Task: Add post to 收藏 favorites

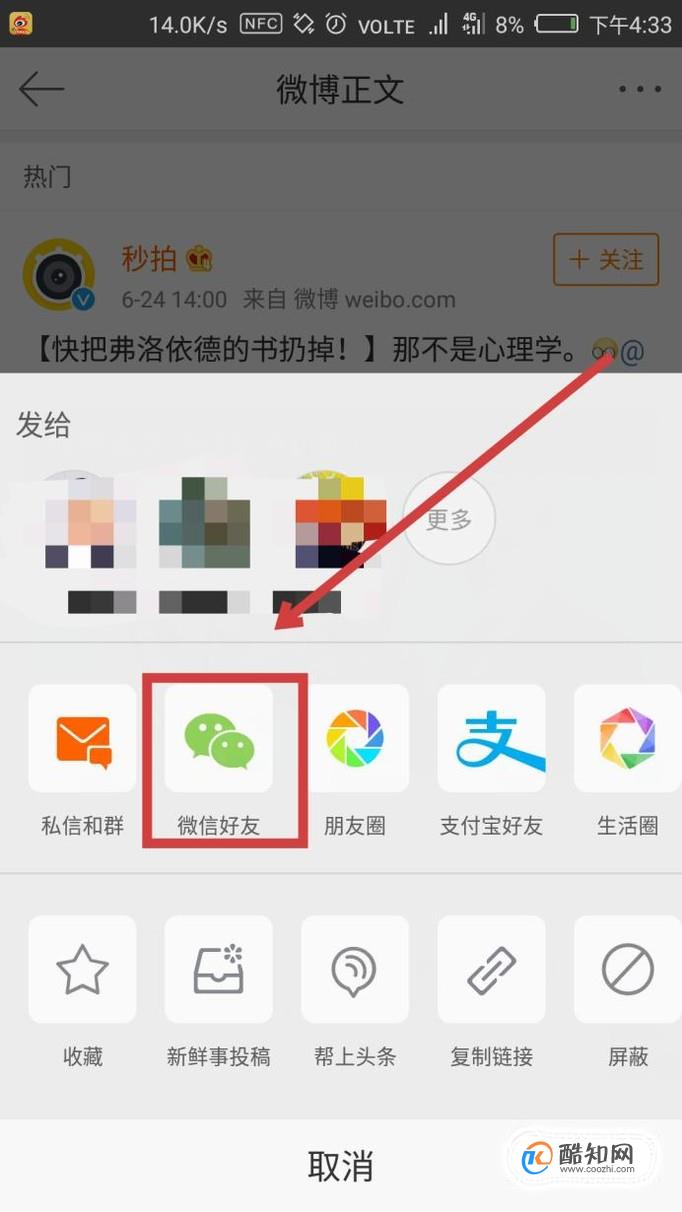Action: coord(82,970)
